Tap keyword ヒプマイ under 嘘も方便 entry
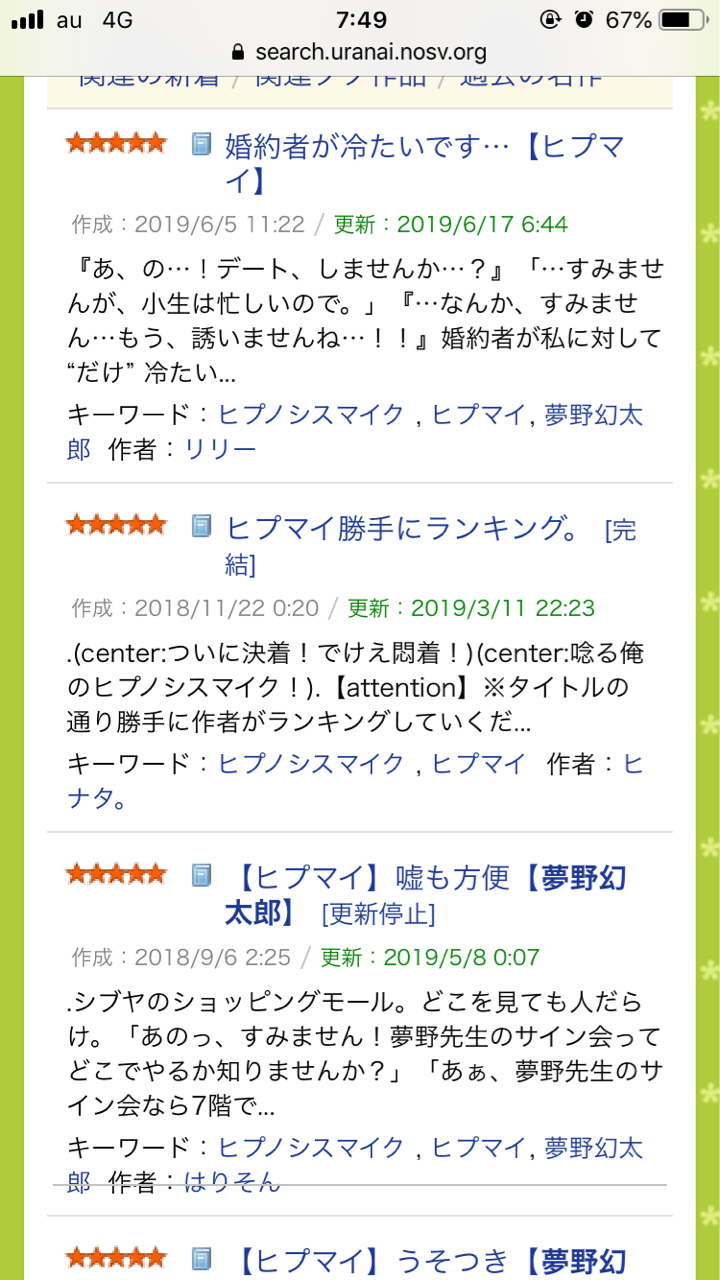 [478, 1147]
